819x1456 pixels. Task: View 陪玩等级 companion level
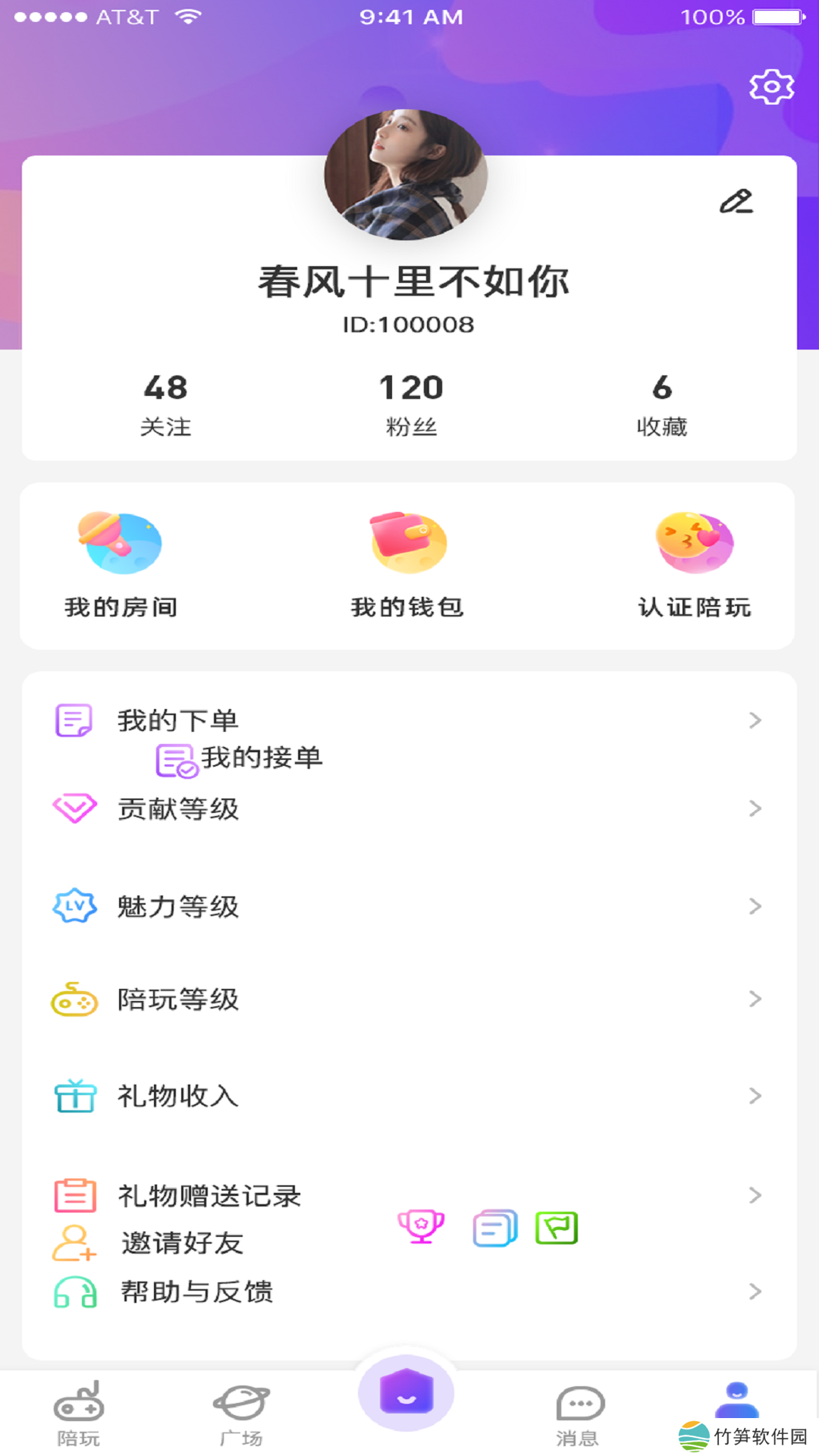point(178,999)
